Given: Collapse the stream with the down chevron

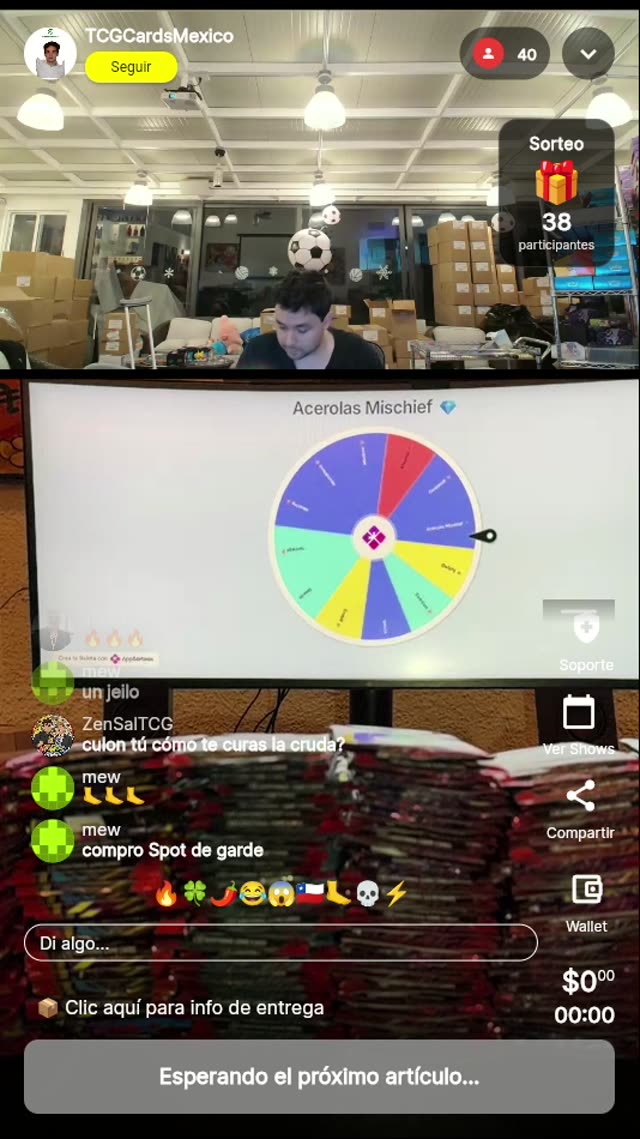Looking at the screenshot, I should point(588,54).
